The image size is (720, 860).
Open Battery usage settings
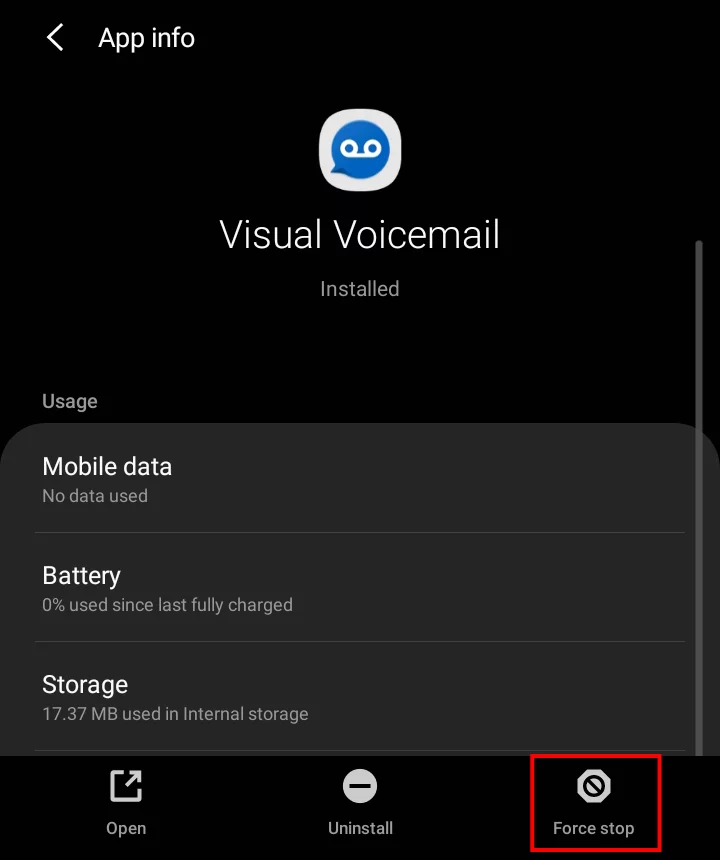360,588
